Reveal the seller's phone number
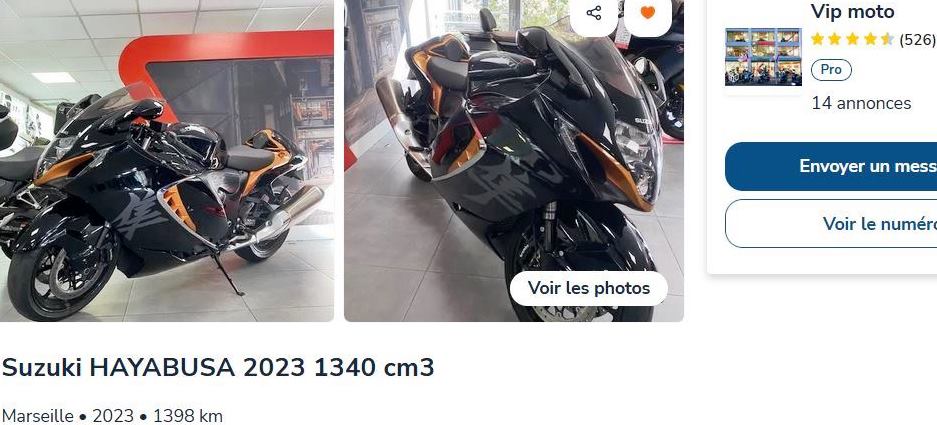937x425 pixels. point(831,224)
